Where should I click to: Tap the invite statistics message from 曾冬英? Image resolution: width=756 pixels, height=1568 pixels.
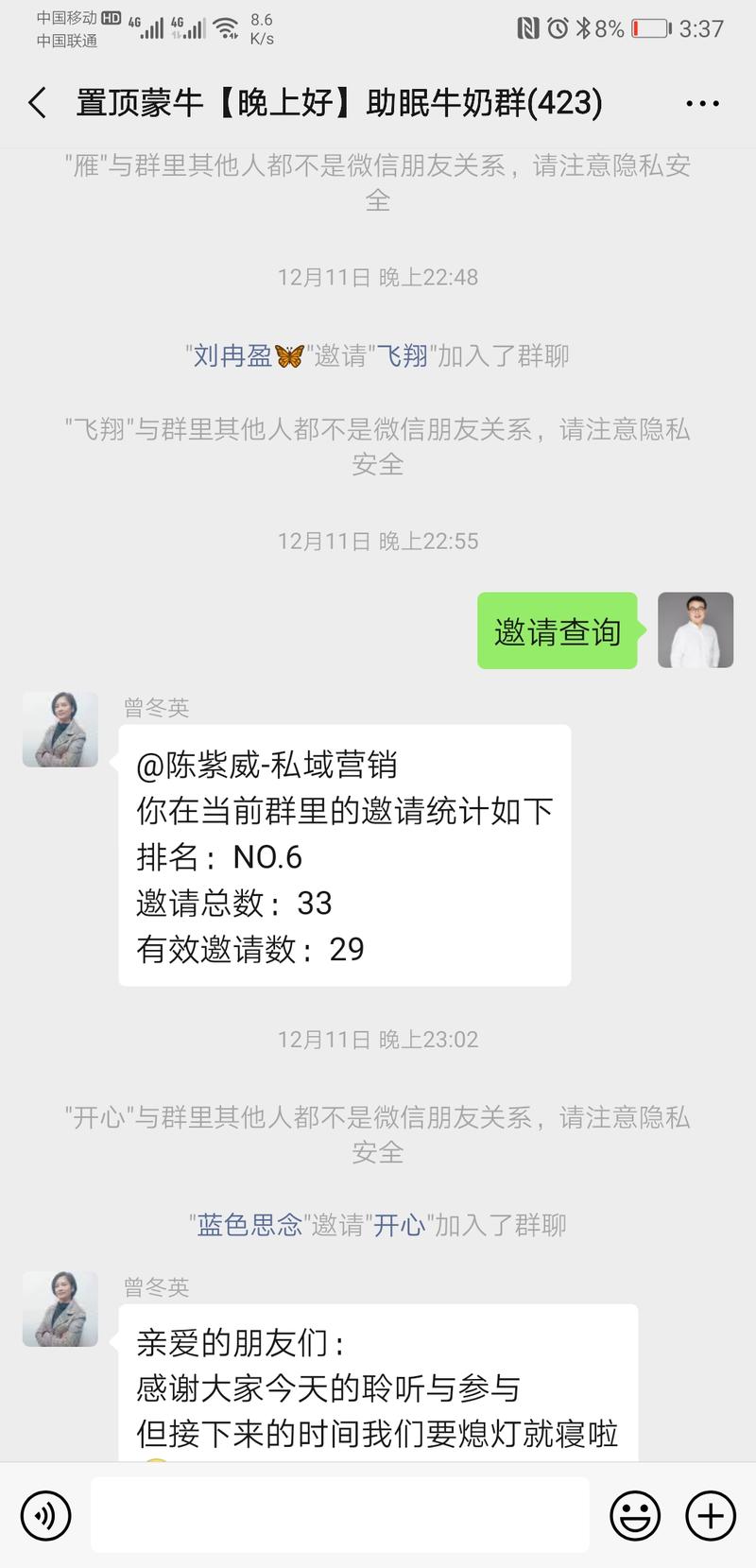pyautogui.click(x=345, y=856)
